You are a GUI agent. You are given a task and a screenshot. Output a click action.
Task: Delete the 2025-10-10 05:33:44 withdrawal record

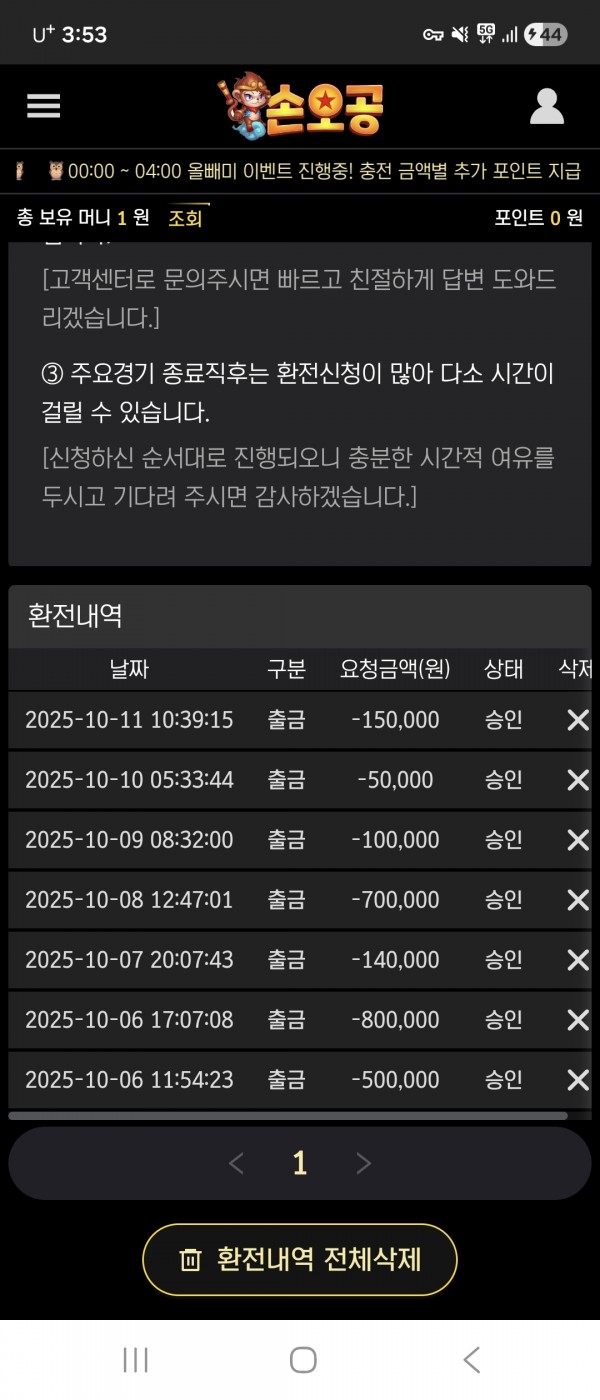point(577,780)
